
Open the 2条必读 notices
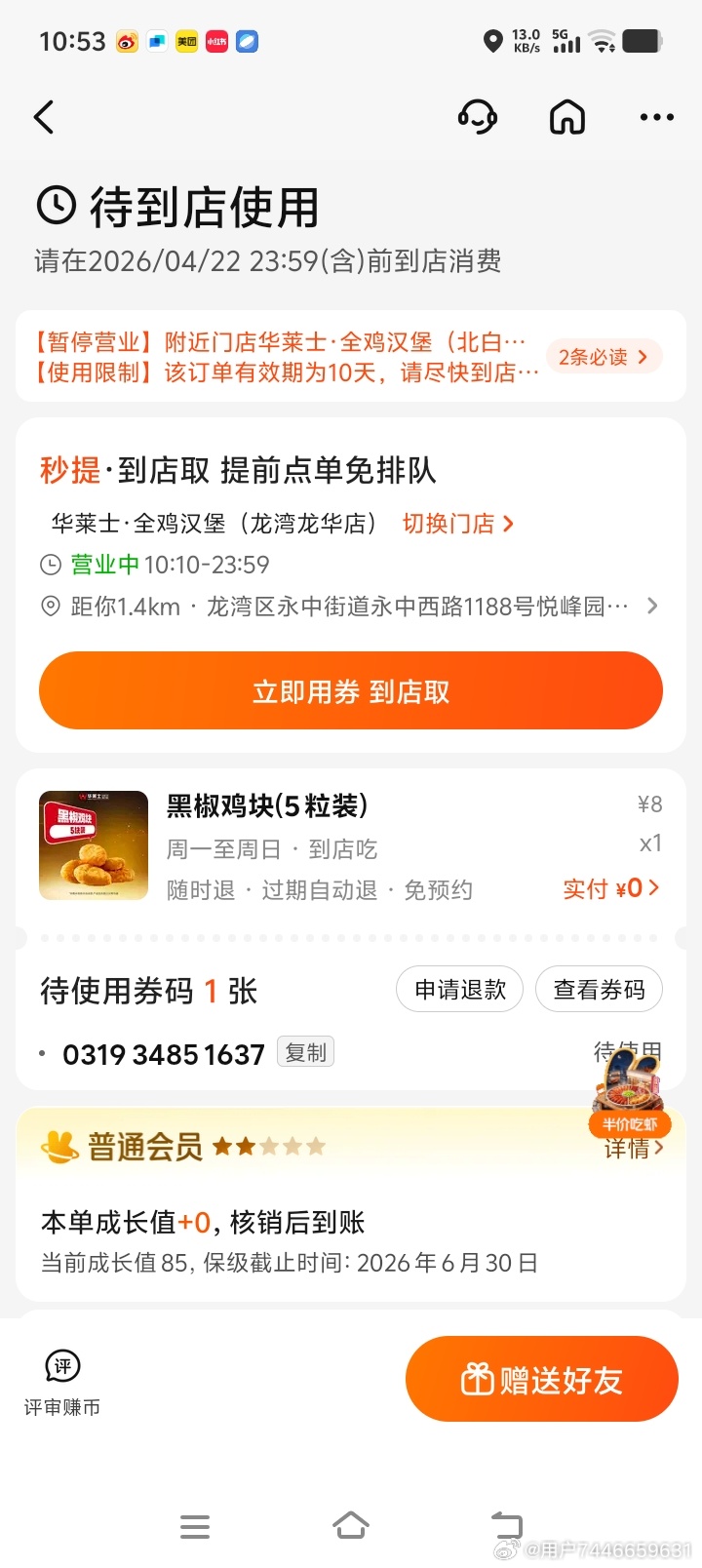pyautogui.click(x=604, y=357)
